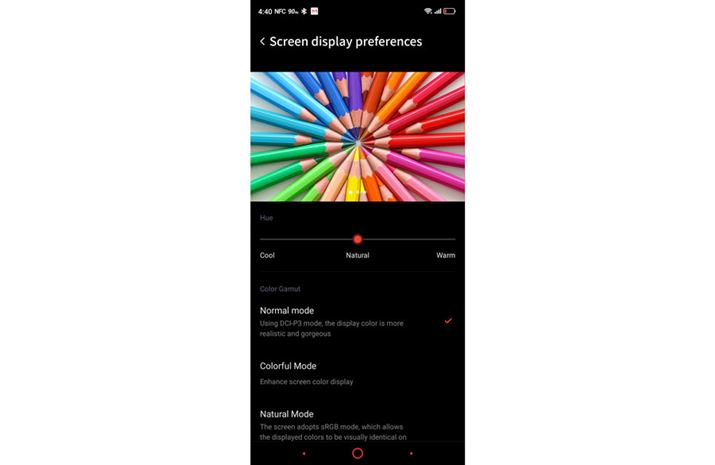Image resolution: width=715 pixels, height=465 pixels.
Task: Pick Natural Mode color gamut
Action: [x=356, y=422]
